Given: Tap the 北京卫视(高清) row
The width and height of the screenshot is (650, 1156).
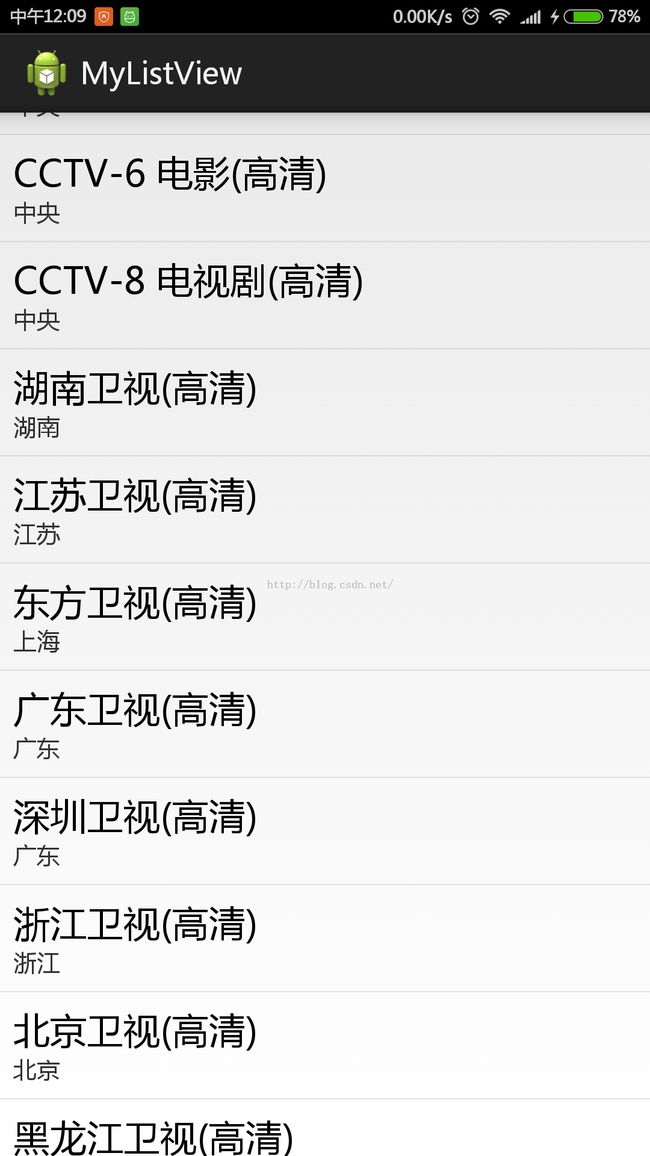Looking at the screenshot, I should tap(325, 1045).
